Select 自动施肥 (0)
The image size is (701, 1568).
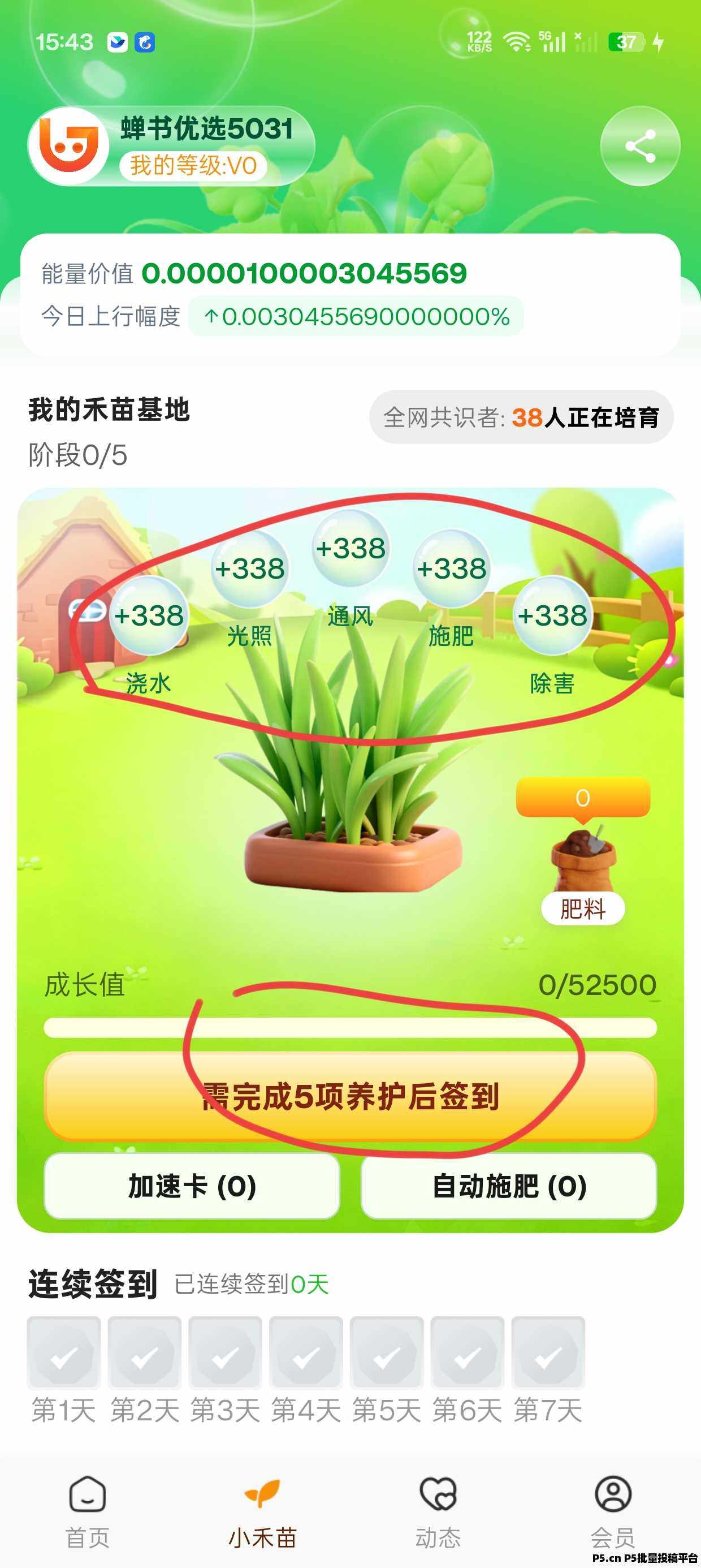[509, 1186]
